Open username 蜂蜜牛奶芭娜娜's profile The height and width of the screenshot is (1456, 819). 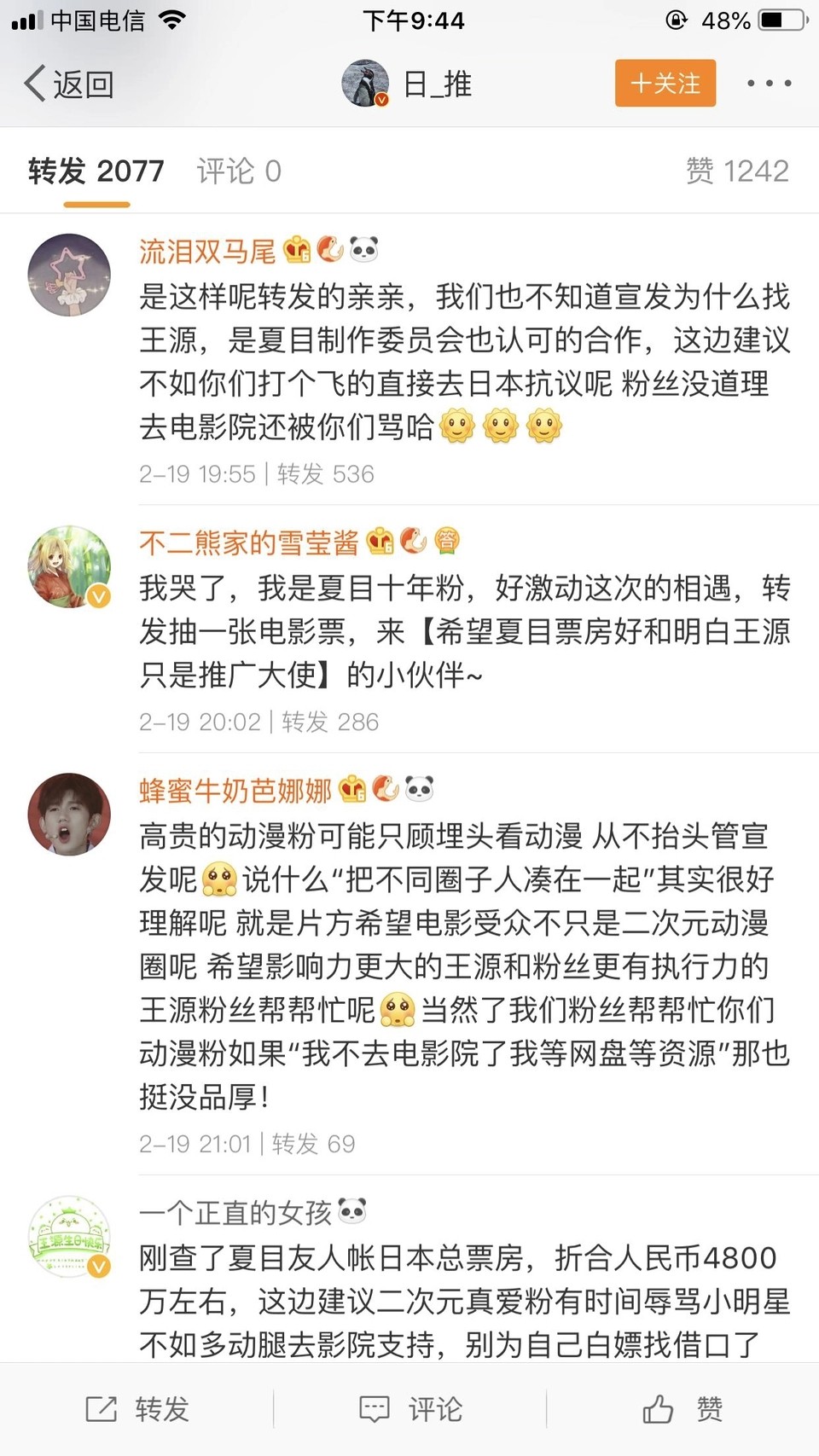235,791
